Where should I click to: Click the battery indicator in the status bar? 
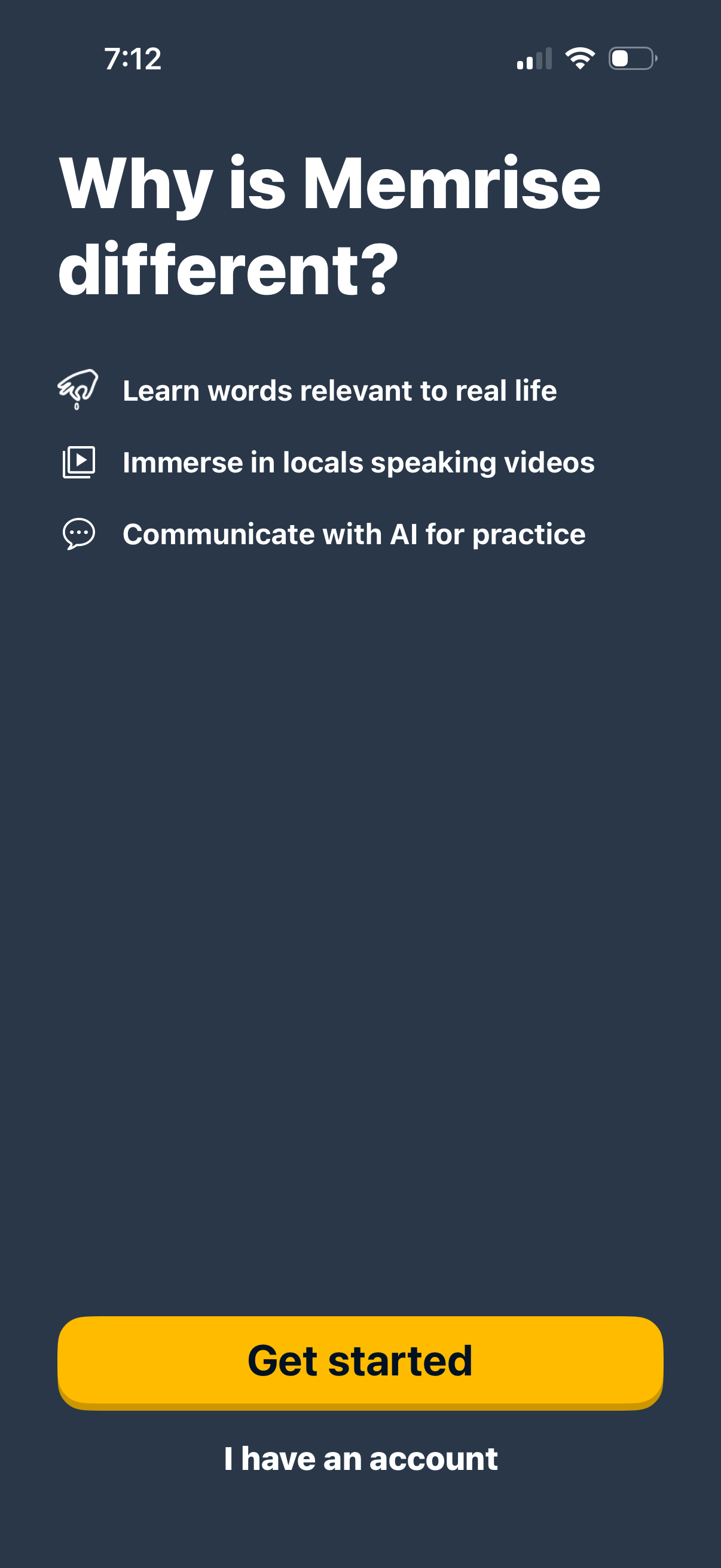[x=631, y=58]
